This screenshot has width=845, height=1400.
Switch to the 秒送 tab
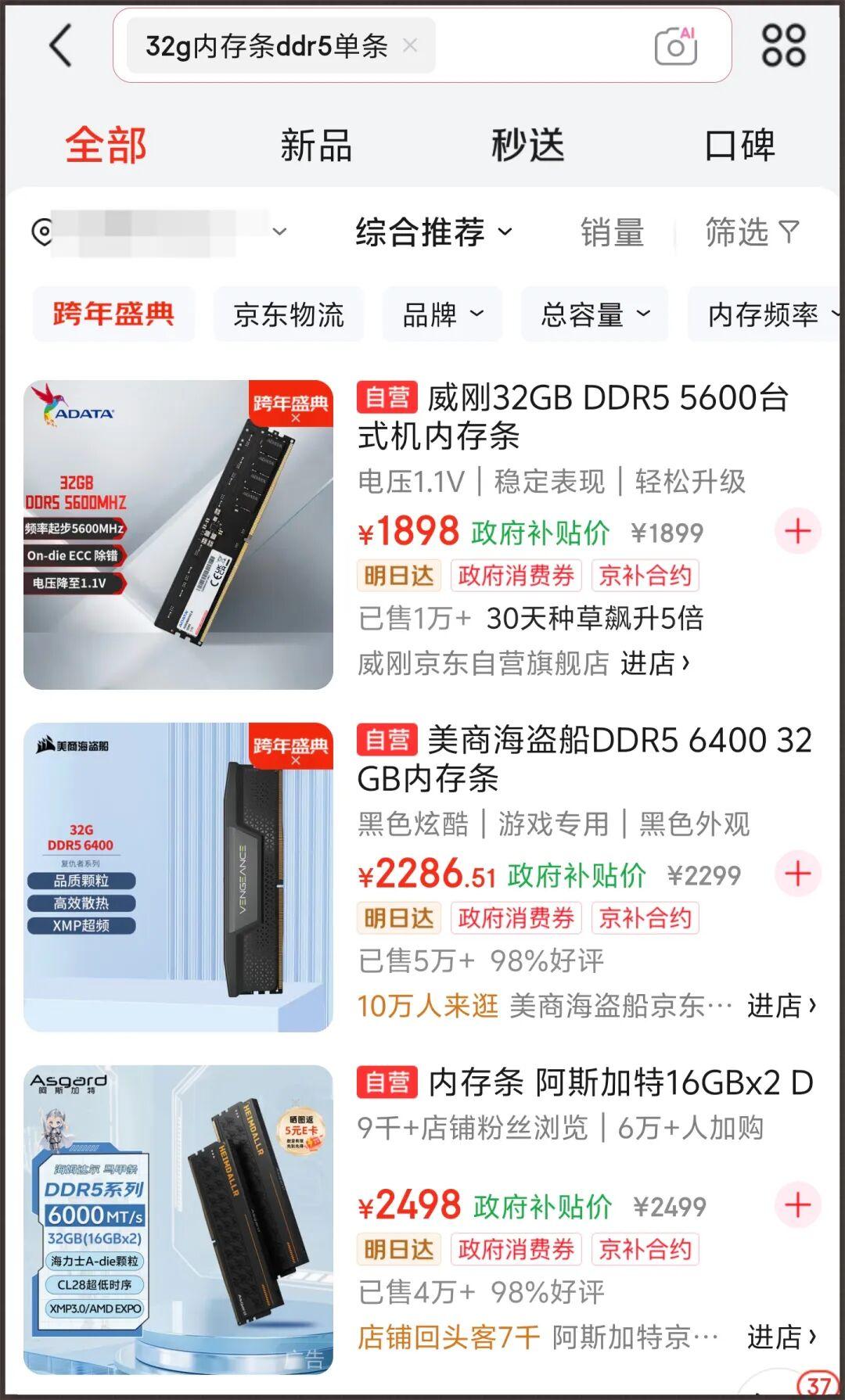tap(527, 146)
